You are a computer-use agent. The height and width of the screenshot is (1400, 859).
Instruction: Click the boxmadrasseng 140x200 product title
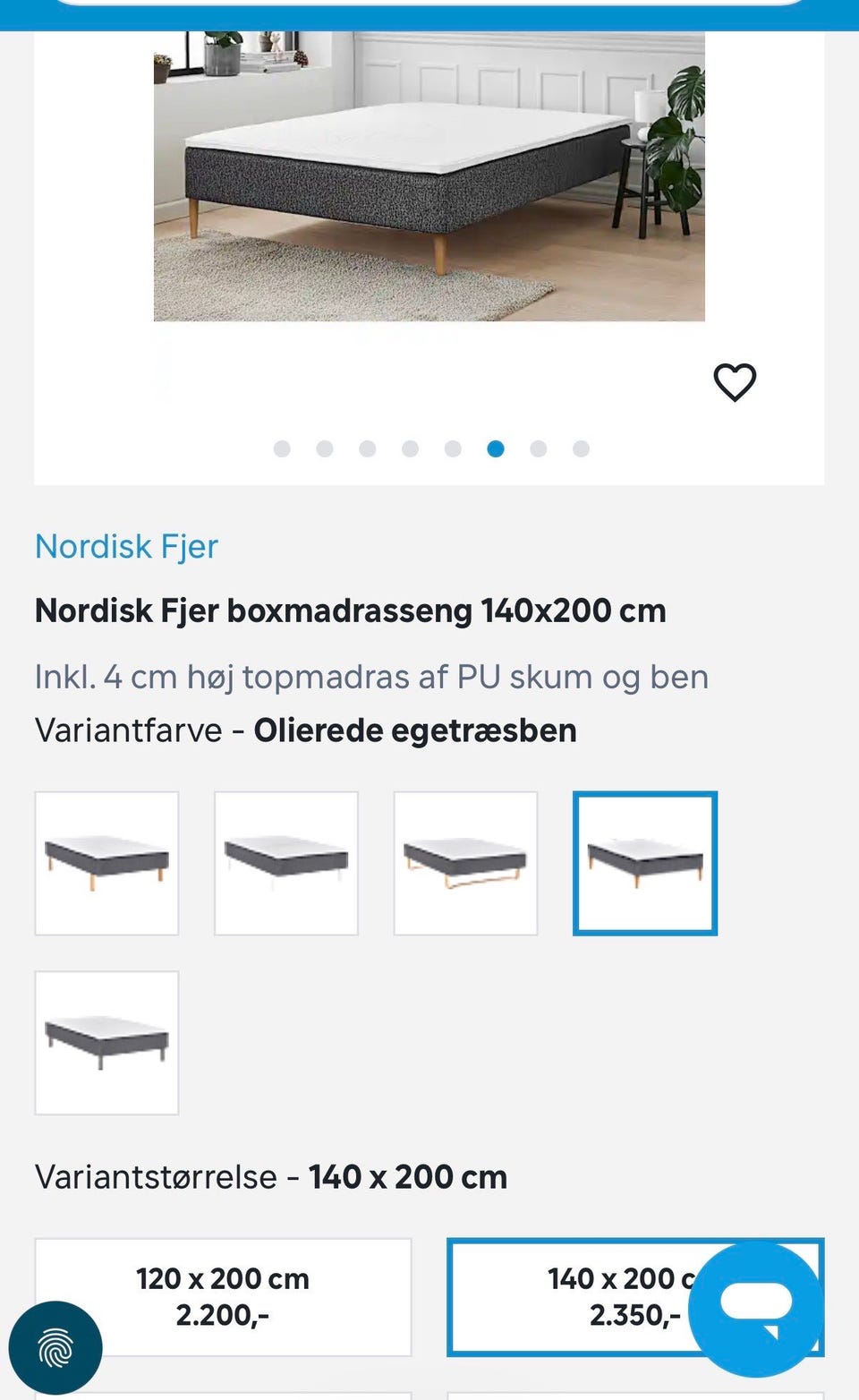point(351,610)
